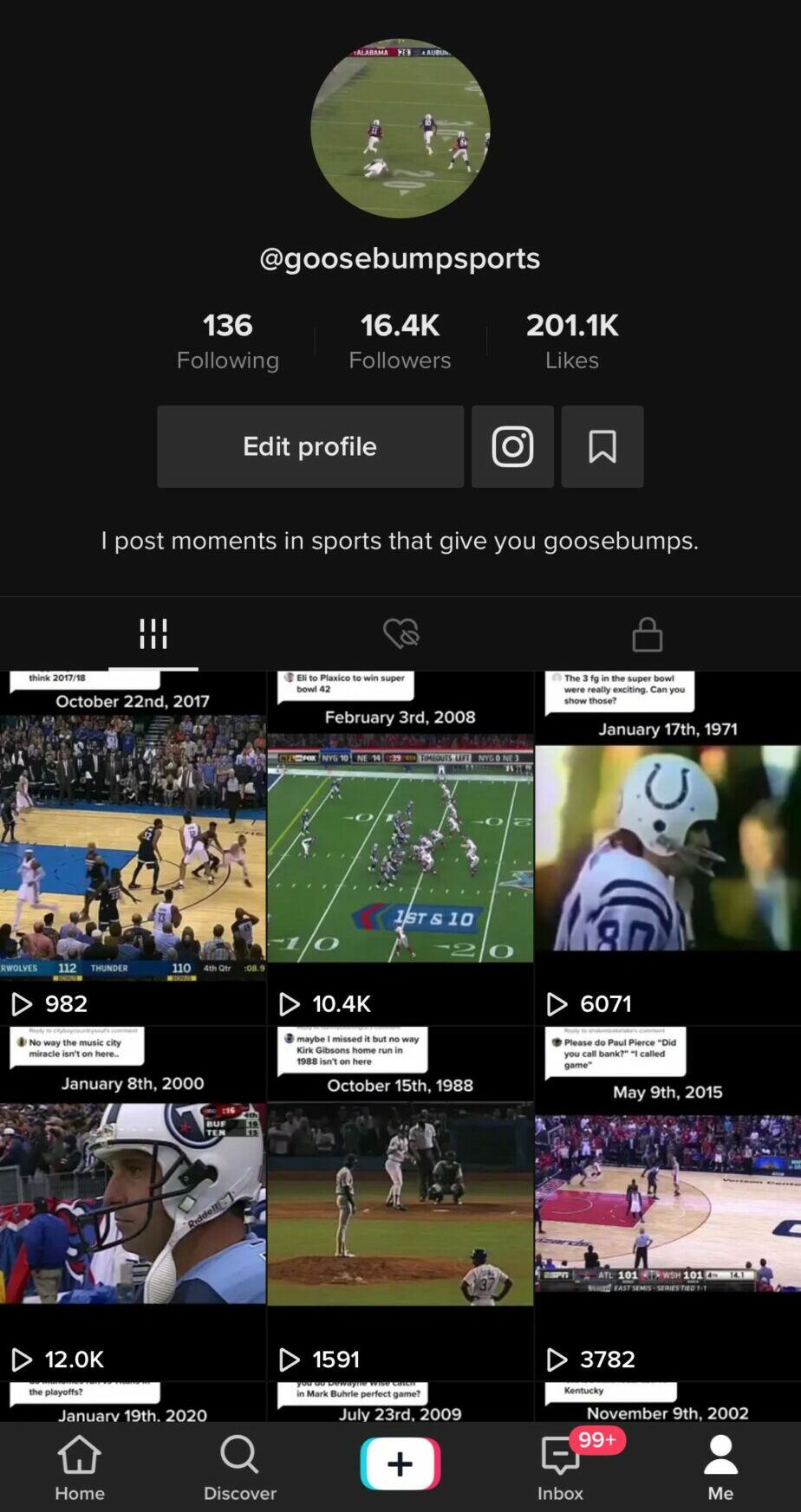This screenshot has height=1512, width=801.
Task: View the 16.4K Followers list
Action: (x=400, y=341)
